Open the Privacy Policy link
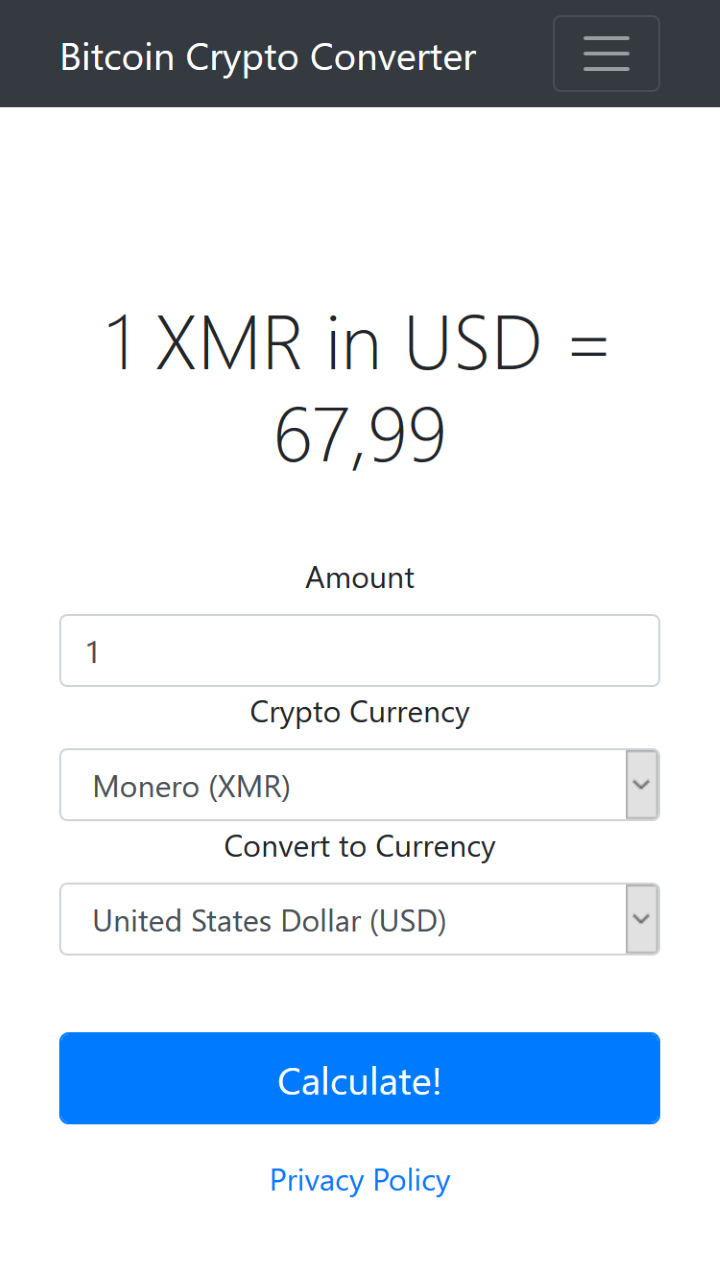 tap(360, 1180)
